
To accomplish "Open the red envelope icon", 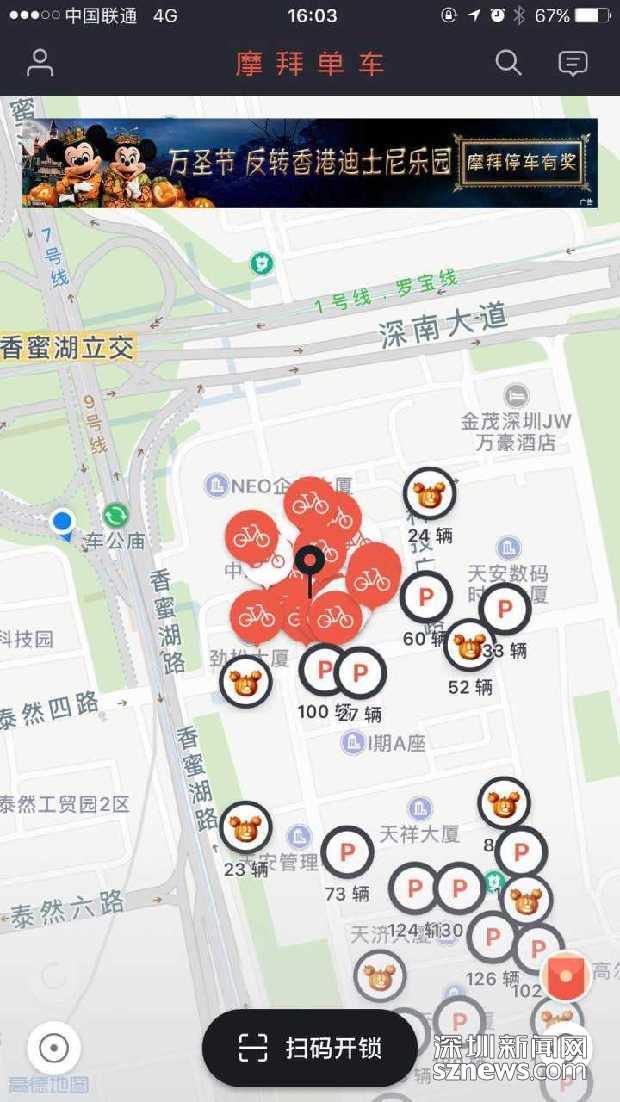I will 565,973.
